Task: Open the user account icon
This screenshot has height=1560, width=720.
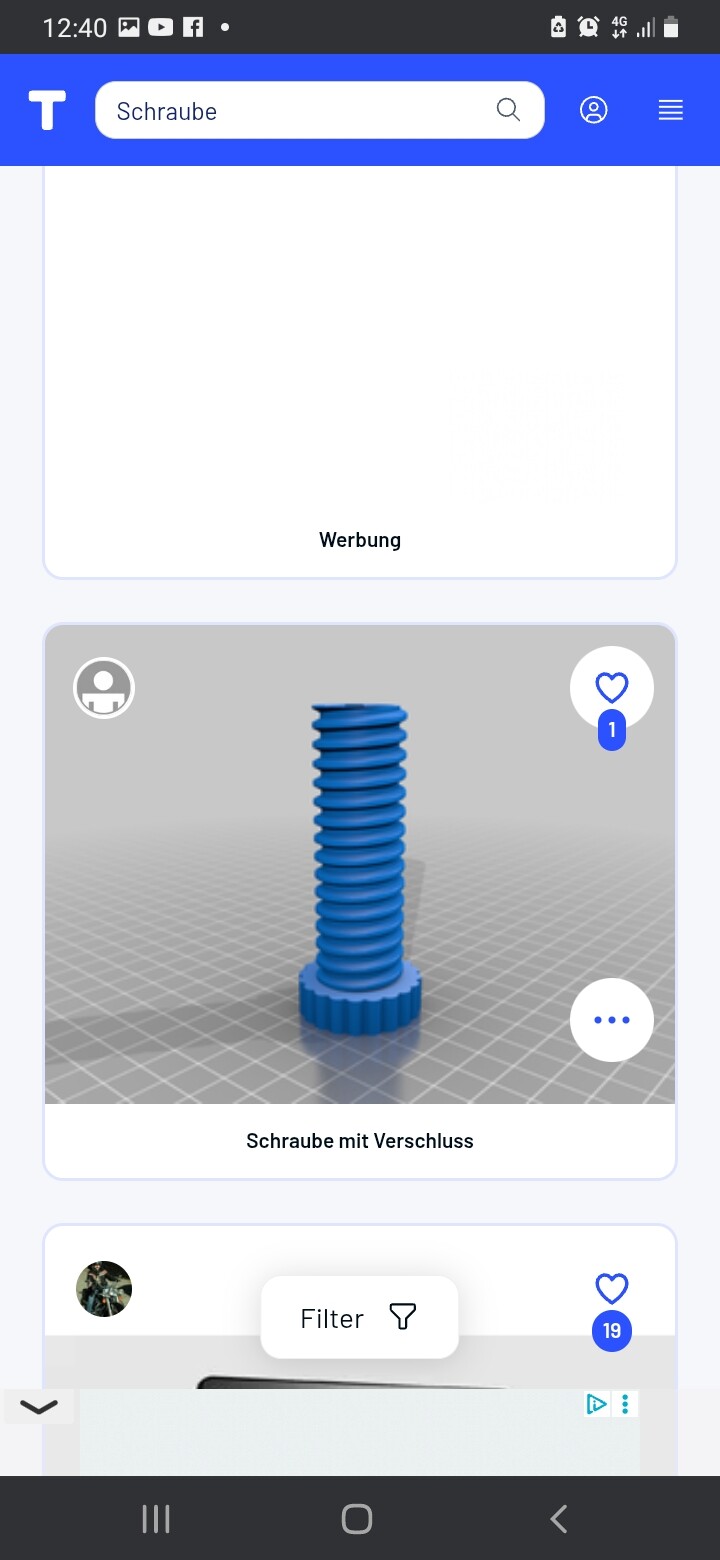Action: coord(594,110)
